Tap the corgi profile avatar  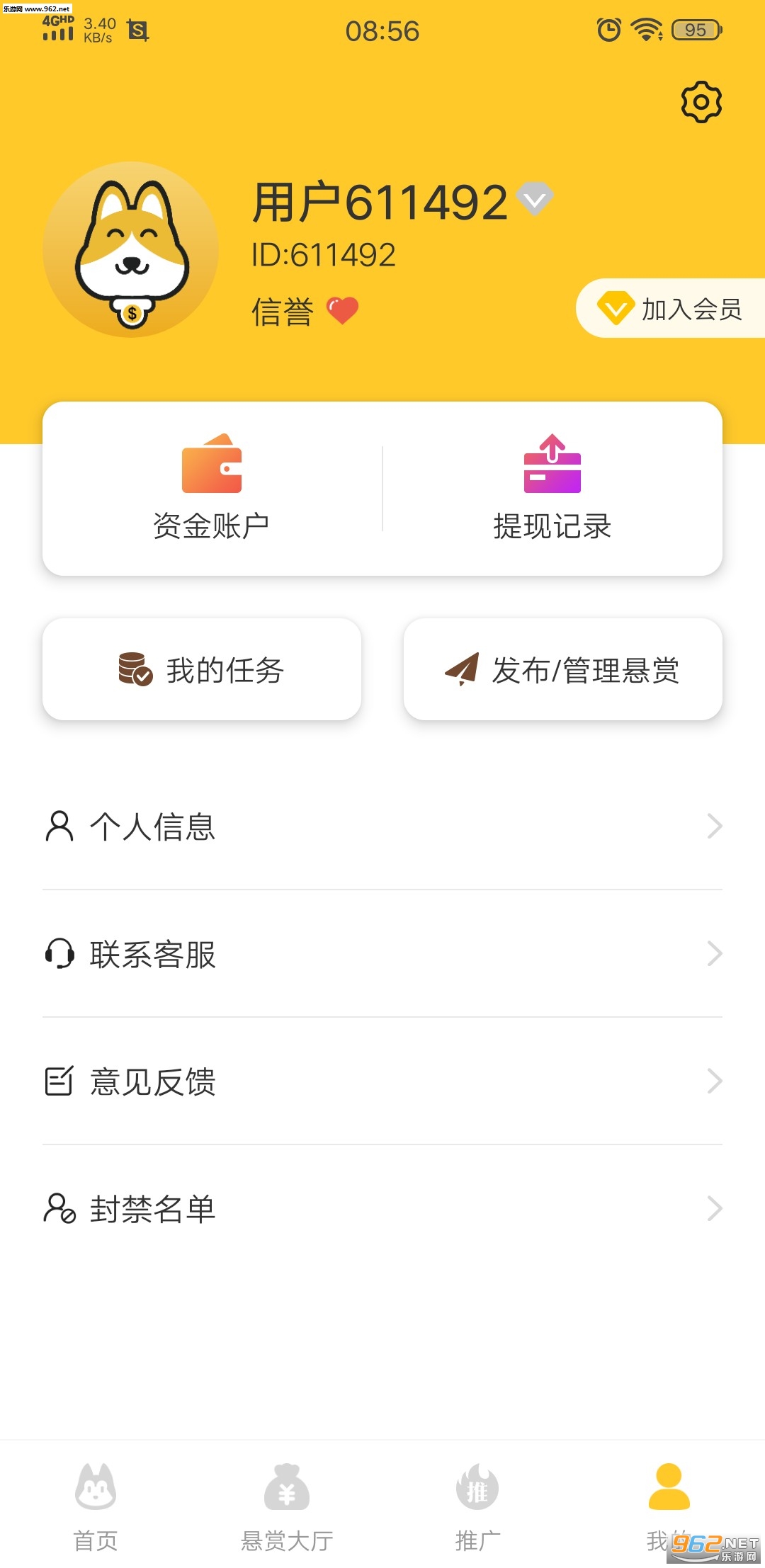click(x=131, y=249)
